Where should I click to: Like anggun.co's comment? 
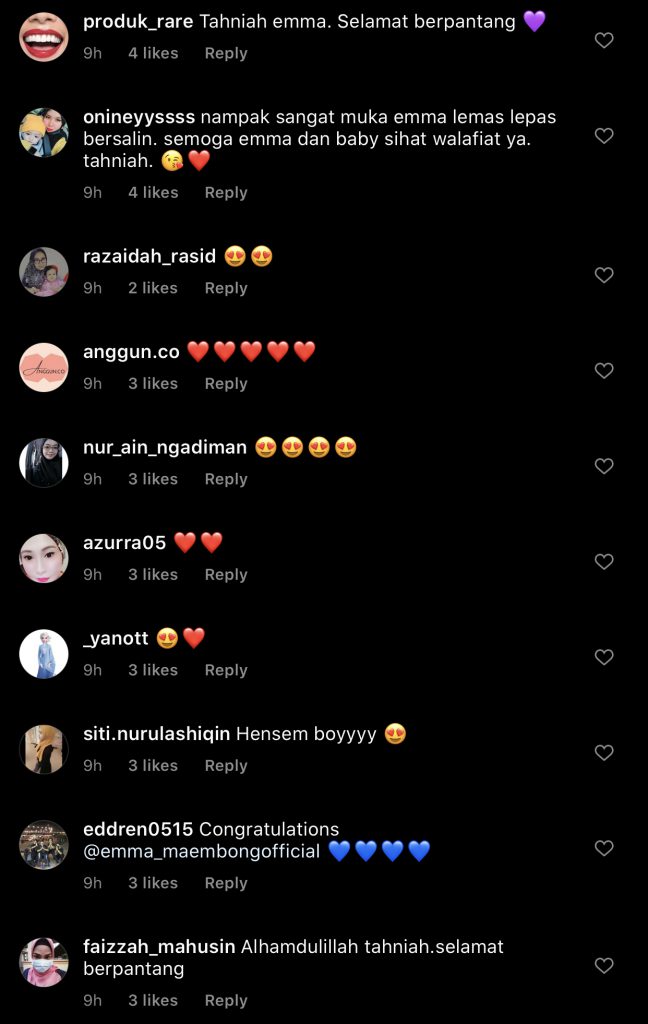coord(604,371)
